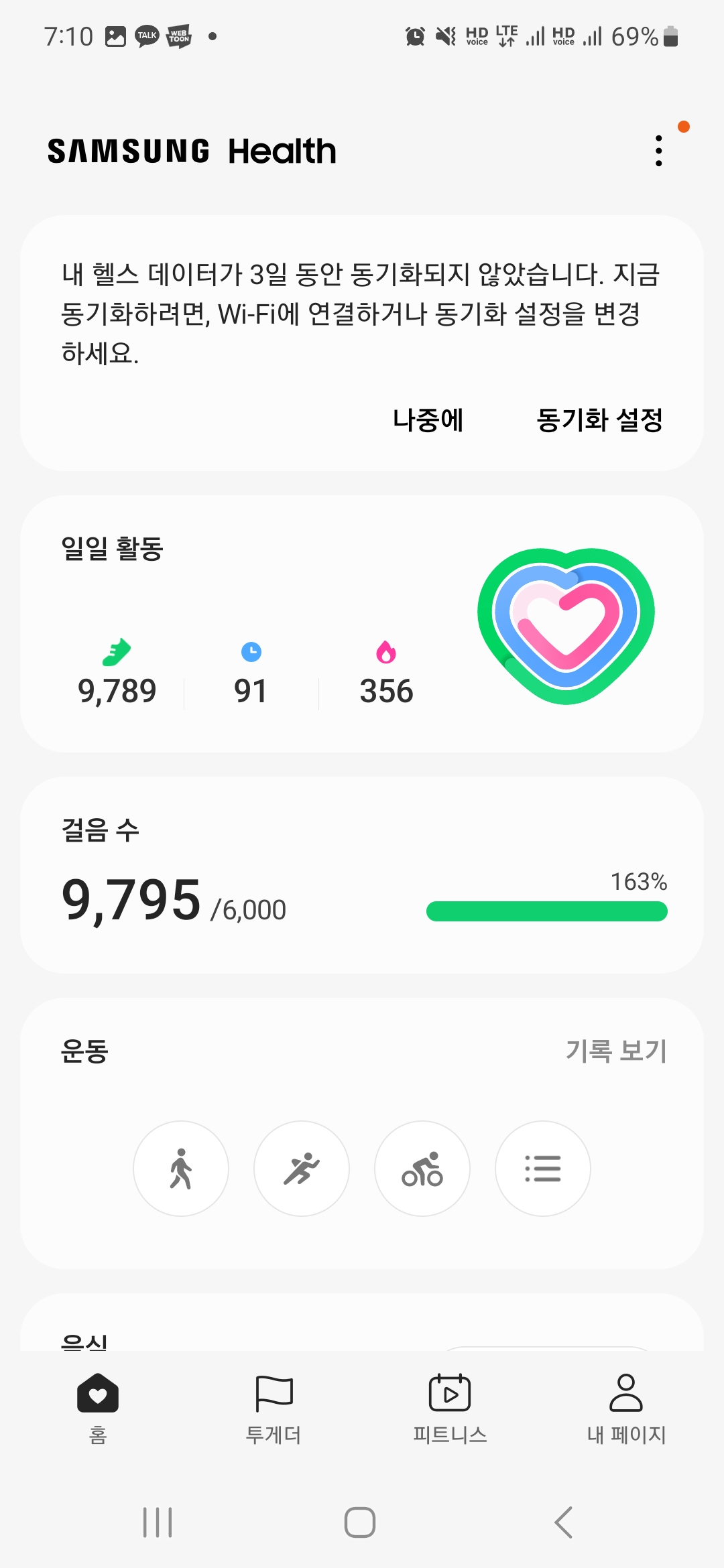
Task: Start a cycling workout
Action: (x=422, y=1169)
